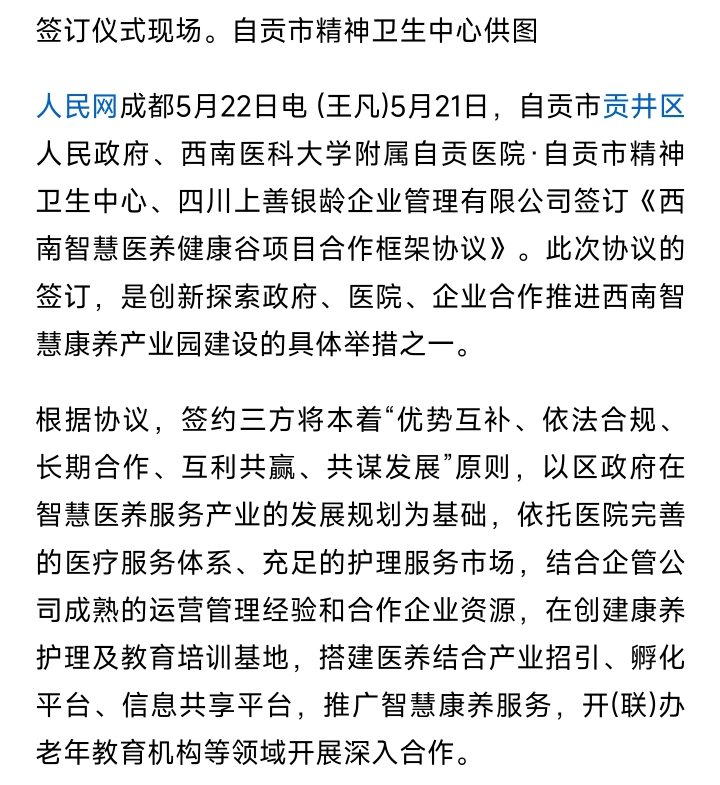Open the 人民网 link
This screenshot has height=785, width=720.
77,104
